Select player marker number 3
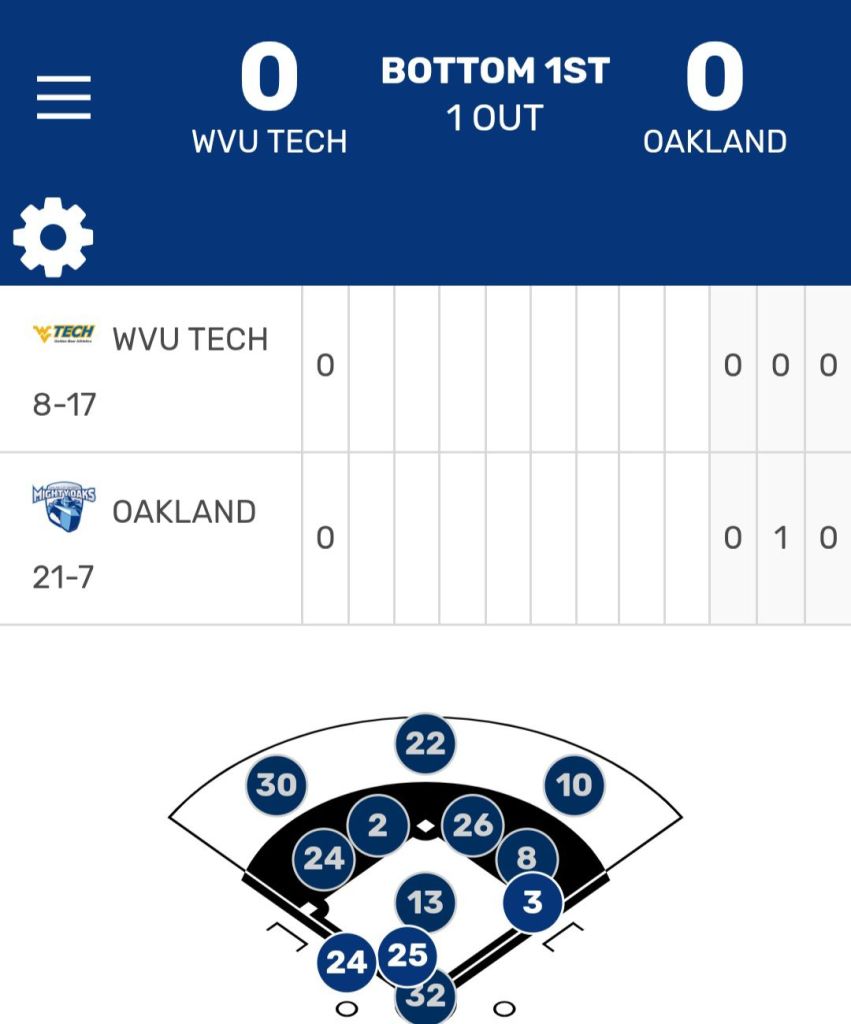Image resolution: width=851 pixels, height=1024 pixels. 532,902
